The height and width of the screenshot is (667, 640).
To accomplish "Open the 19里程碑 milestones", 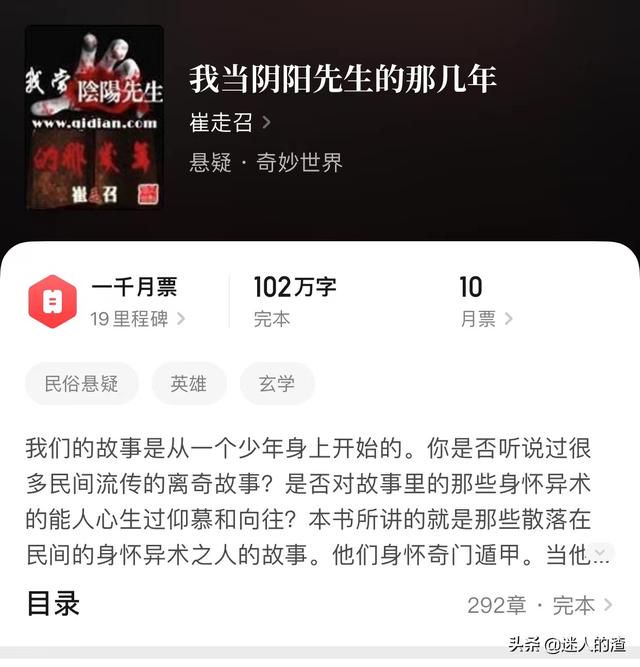I will click(137, 319).
